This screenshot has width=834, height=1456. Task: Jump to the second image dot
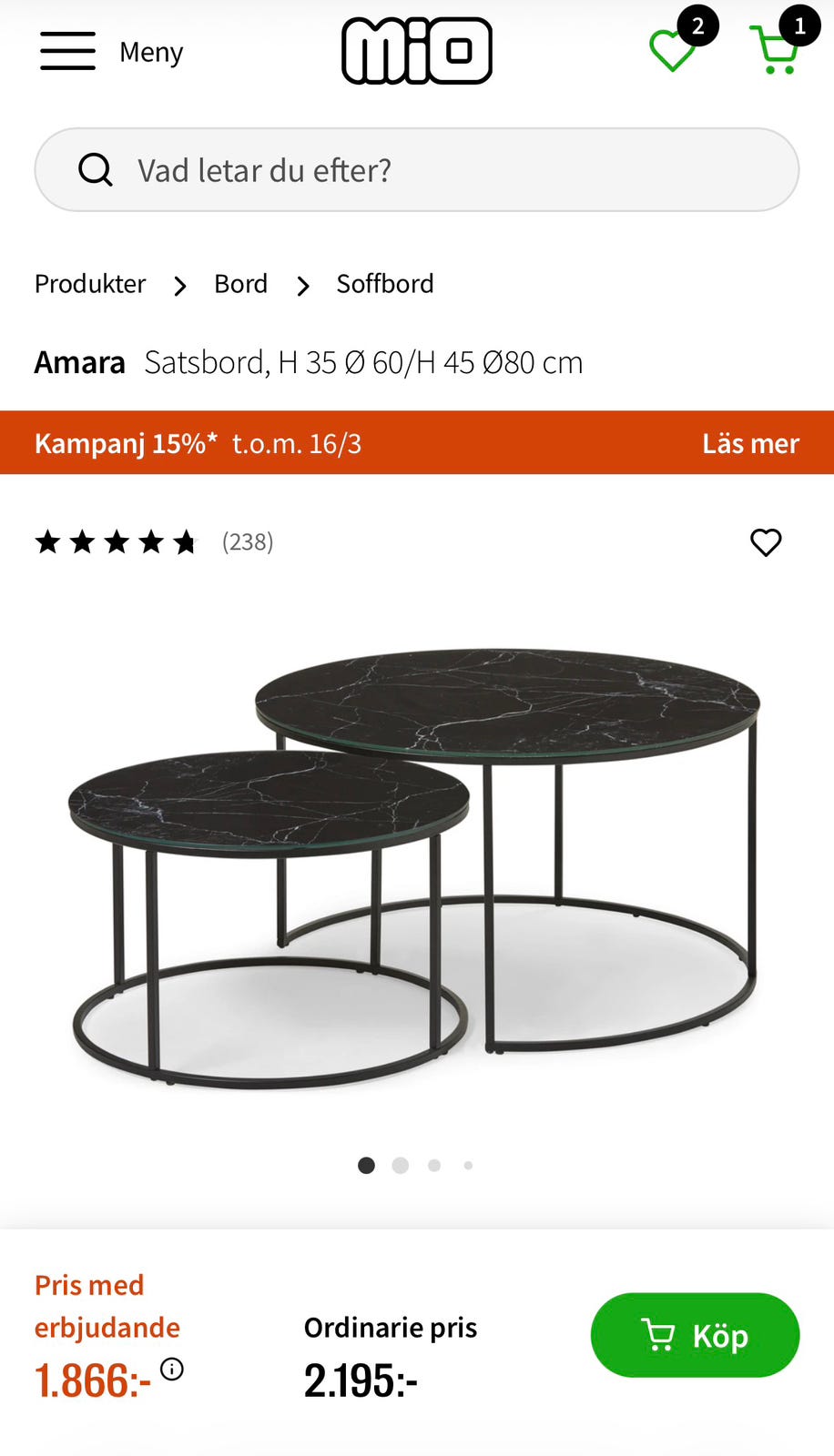401,1166
